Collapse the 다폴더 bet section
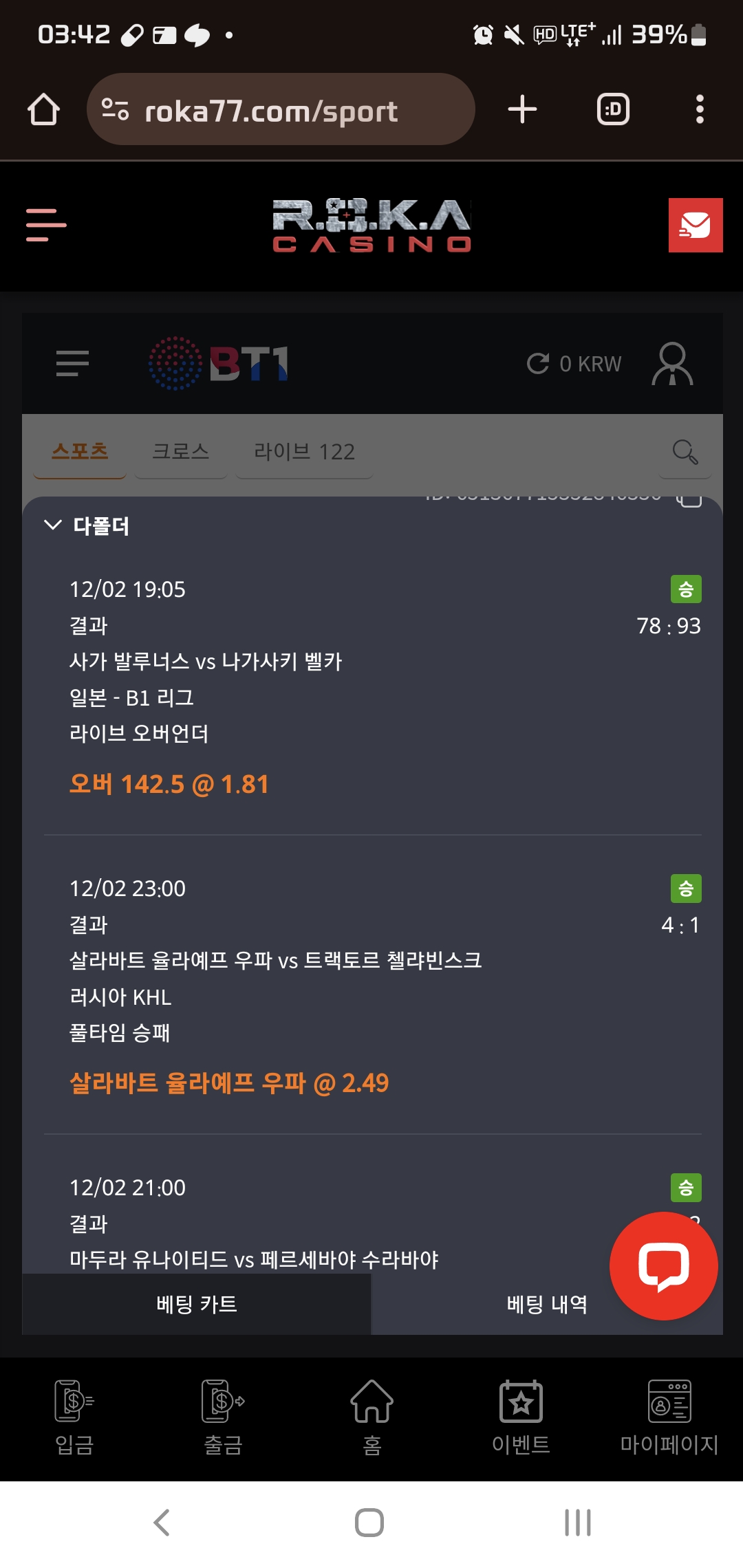The image size is (743, 1568). pos(53,525)
